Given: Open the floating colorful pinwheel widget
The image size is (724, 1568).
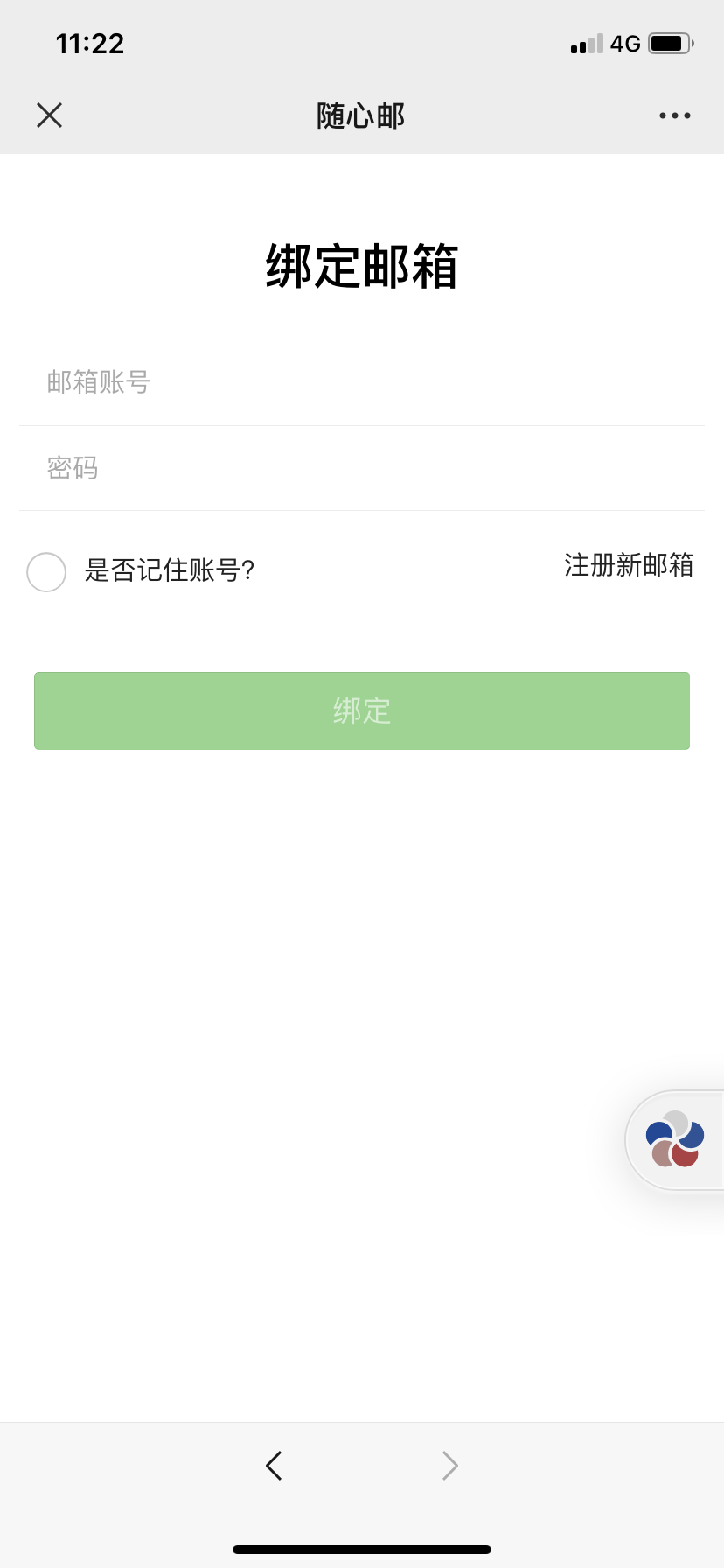Looking at the screenshot, I should coord(675,1139).
